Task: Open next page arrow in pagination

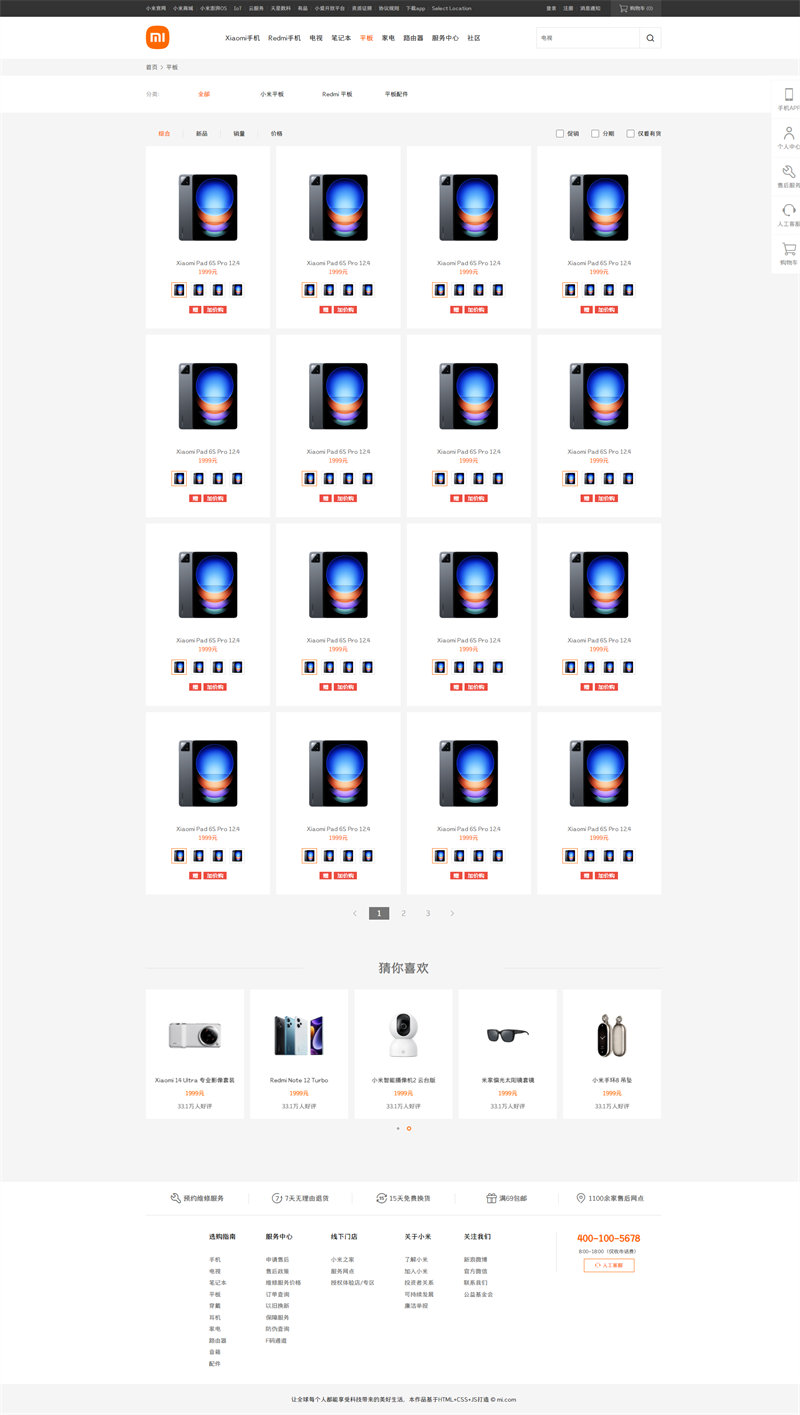Action: (452, 913)
